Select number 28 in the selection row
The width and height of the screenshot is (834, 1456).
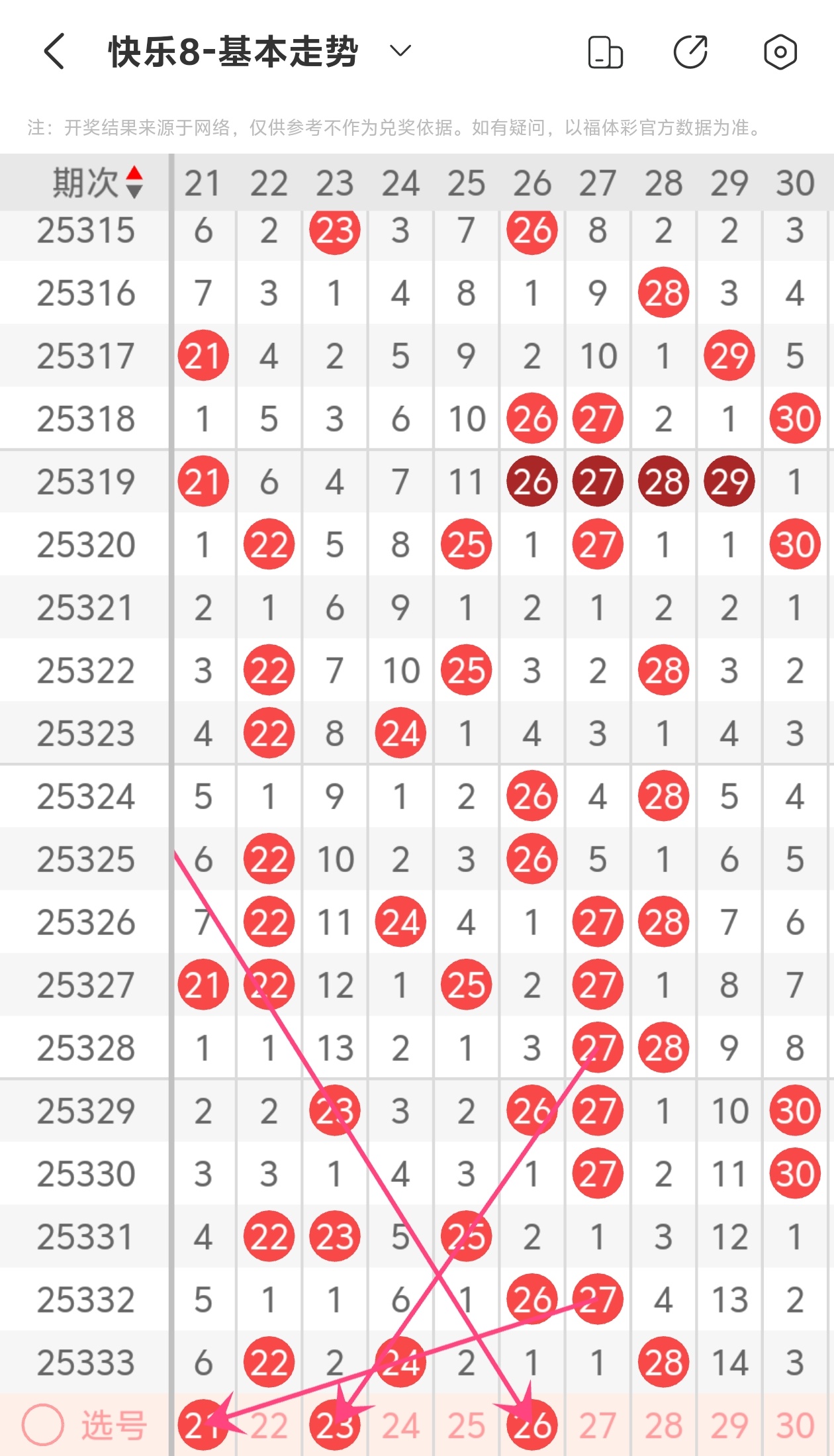tap(663, 1425)
